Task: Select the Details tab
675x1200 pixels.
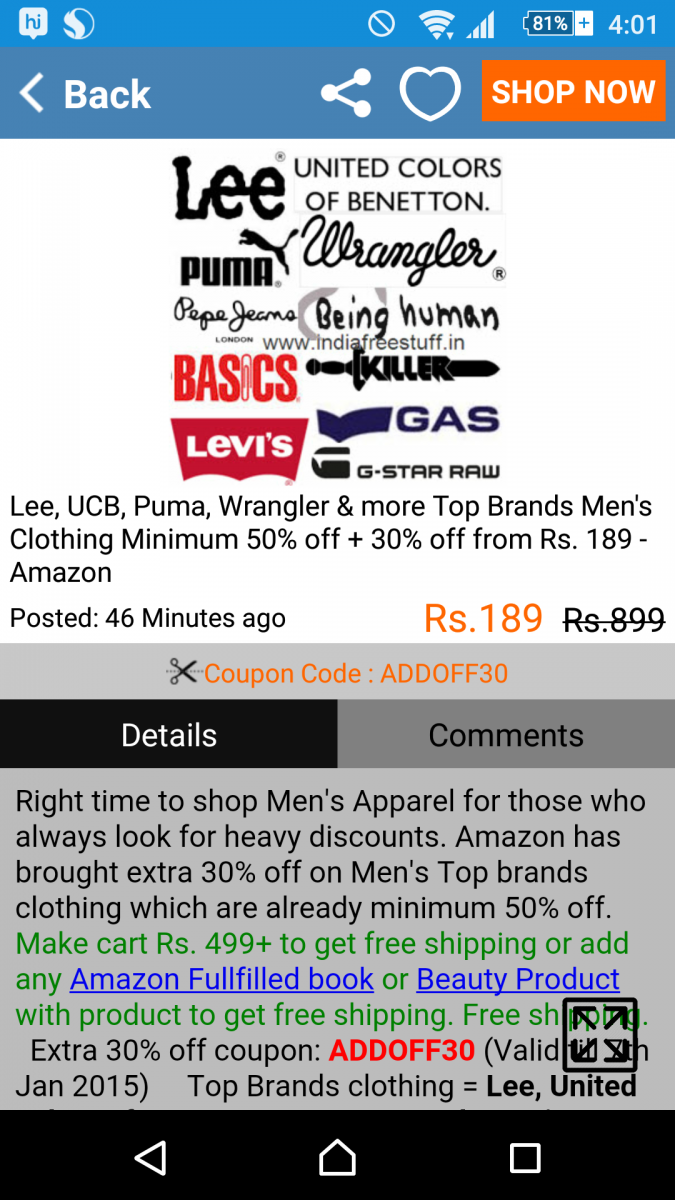Action: pyautogui.click(x=169, y=735)
